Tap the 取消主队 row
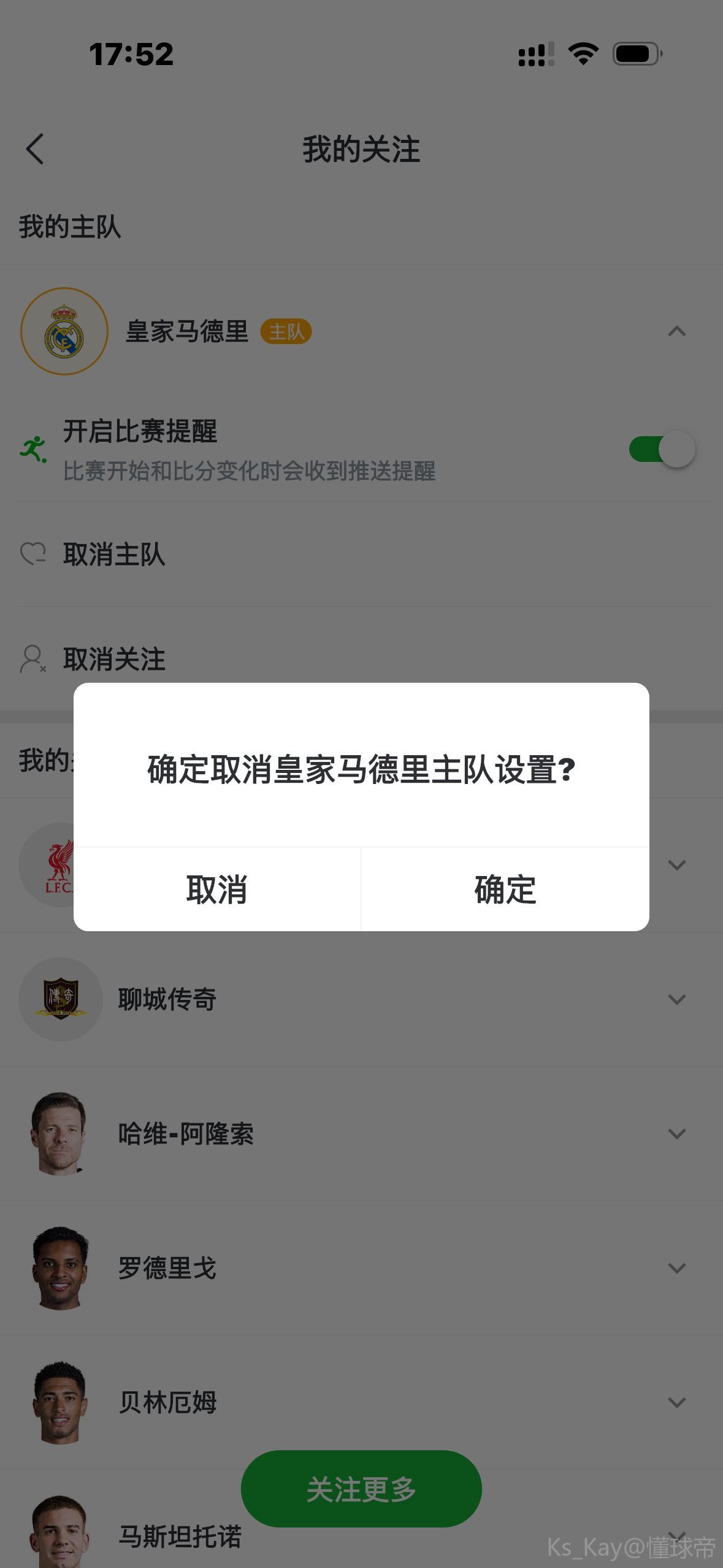 pyautogui.click(x=114, y=555)
